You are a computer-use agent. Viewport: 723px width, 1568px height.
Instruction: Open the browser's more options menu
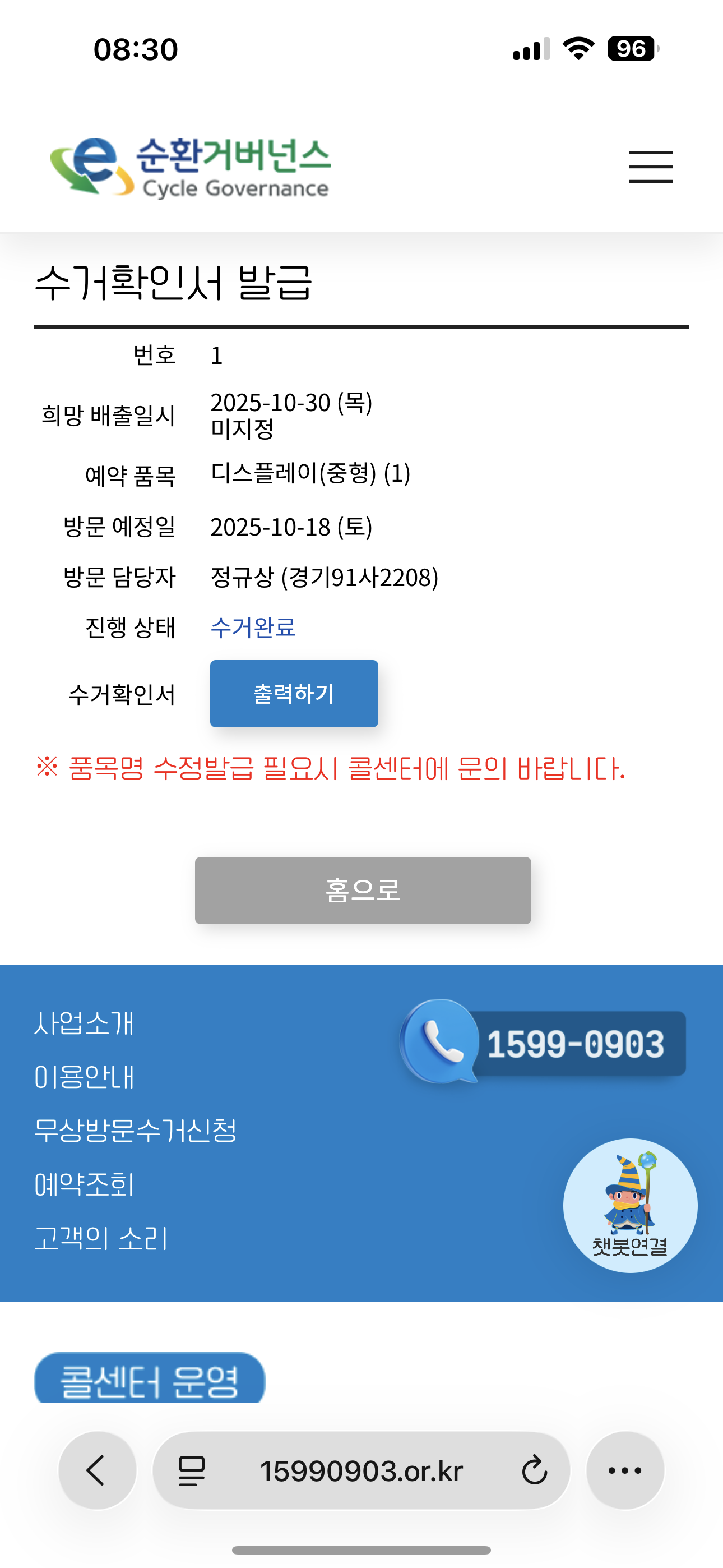coord(625,1470)
